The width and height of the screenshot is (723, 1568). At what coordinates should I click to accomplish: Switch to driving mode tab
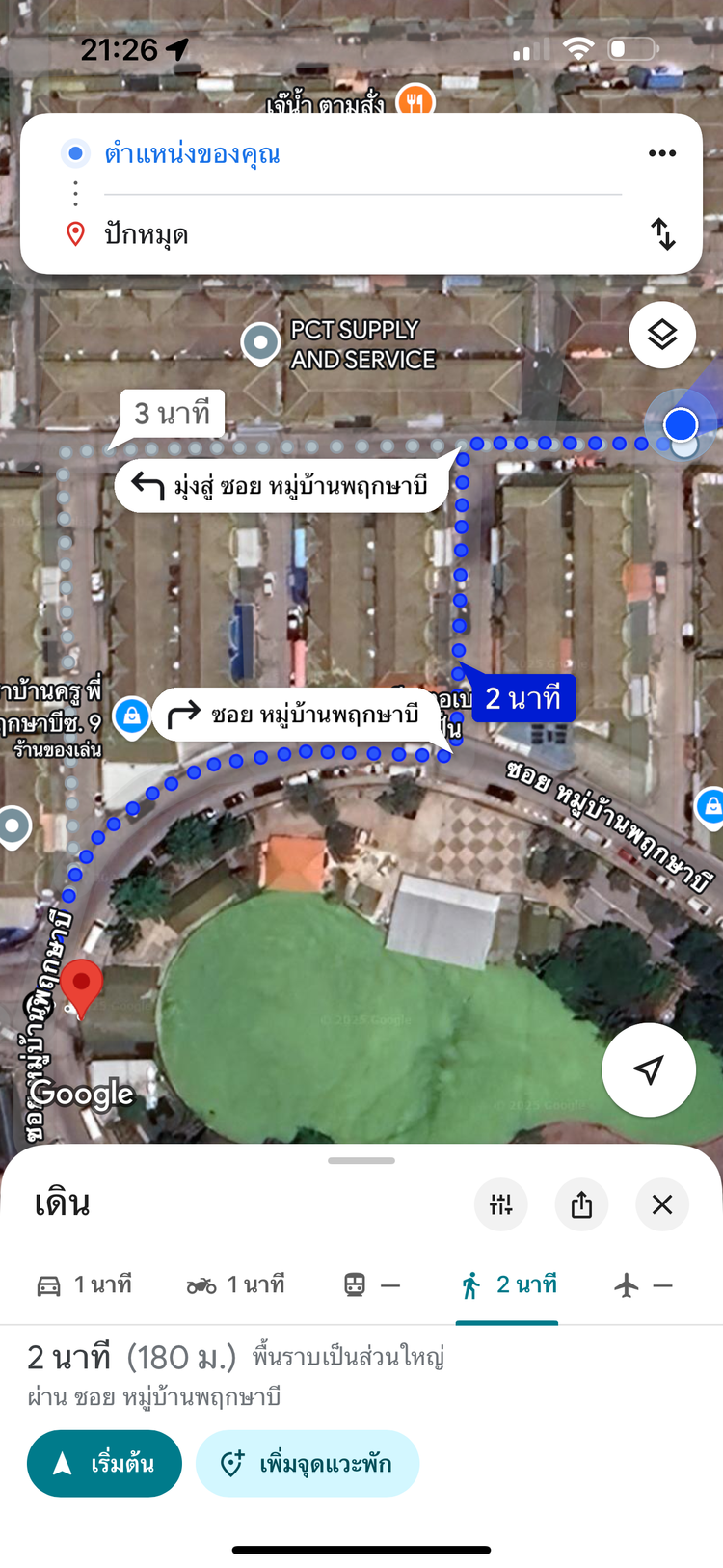84,1284
